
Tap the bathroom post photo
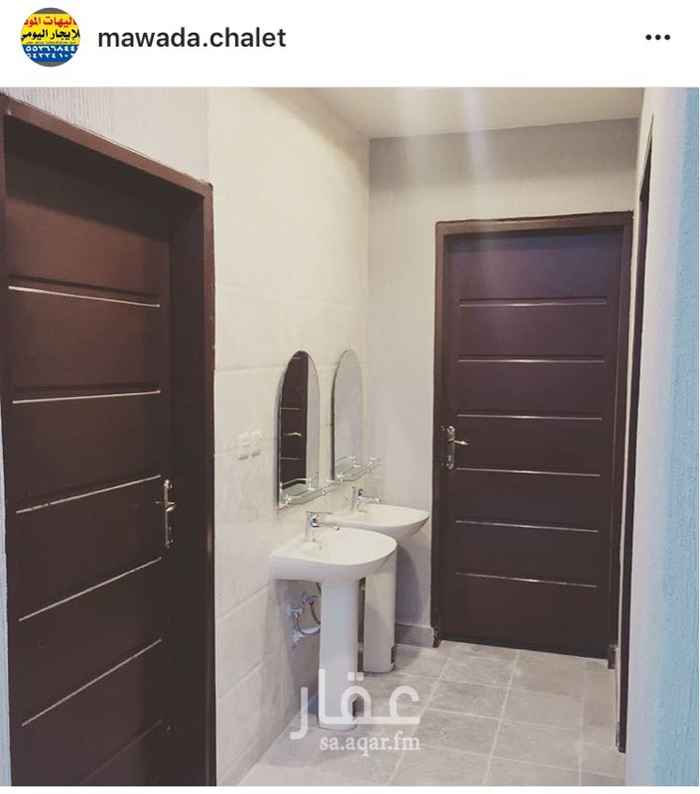click(x=350, y=436)
